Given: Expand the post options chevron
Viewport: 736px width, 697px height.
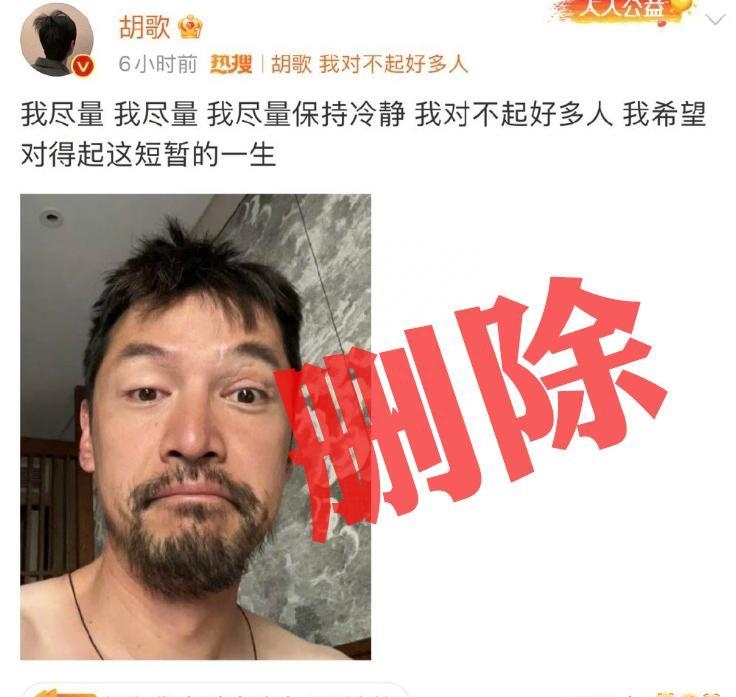Looking at the screenshot, I should pyautogui.click(x=714, y=20).
